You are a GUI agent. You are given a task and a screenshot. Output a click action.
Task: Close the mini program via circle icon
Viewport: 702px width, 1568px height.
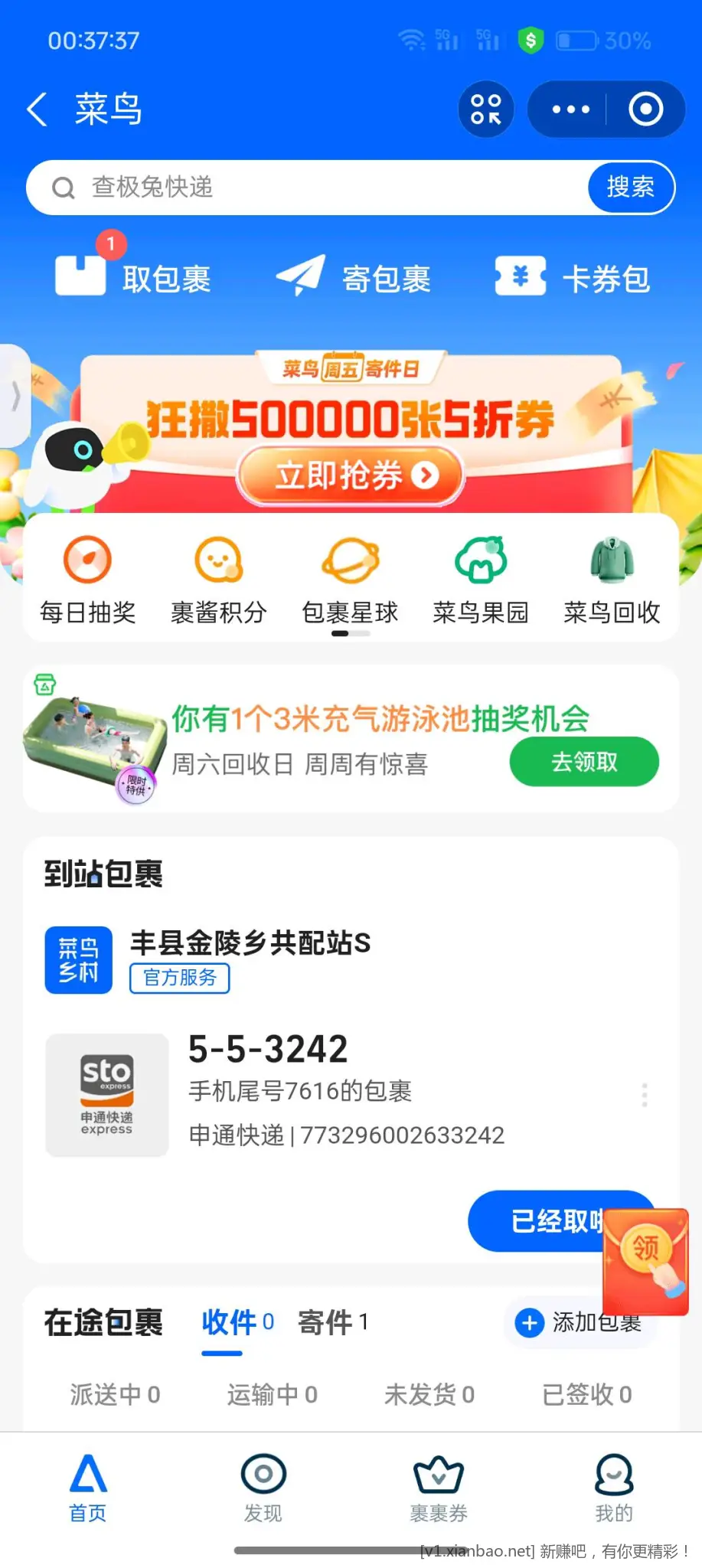[x=645, y=109]
